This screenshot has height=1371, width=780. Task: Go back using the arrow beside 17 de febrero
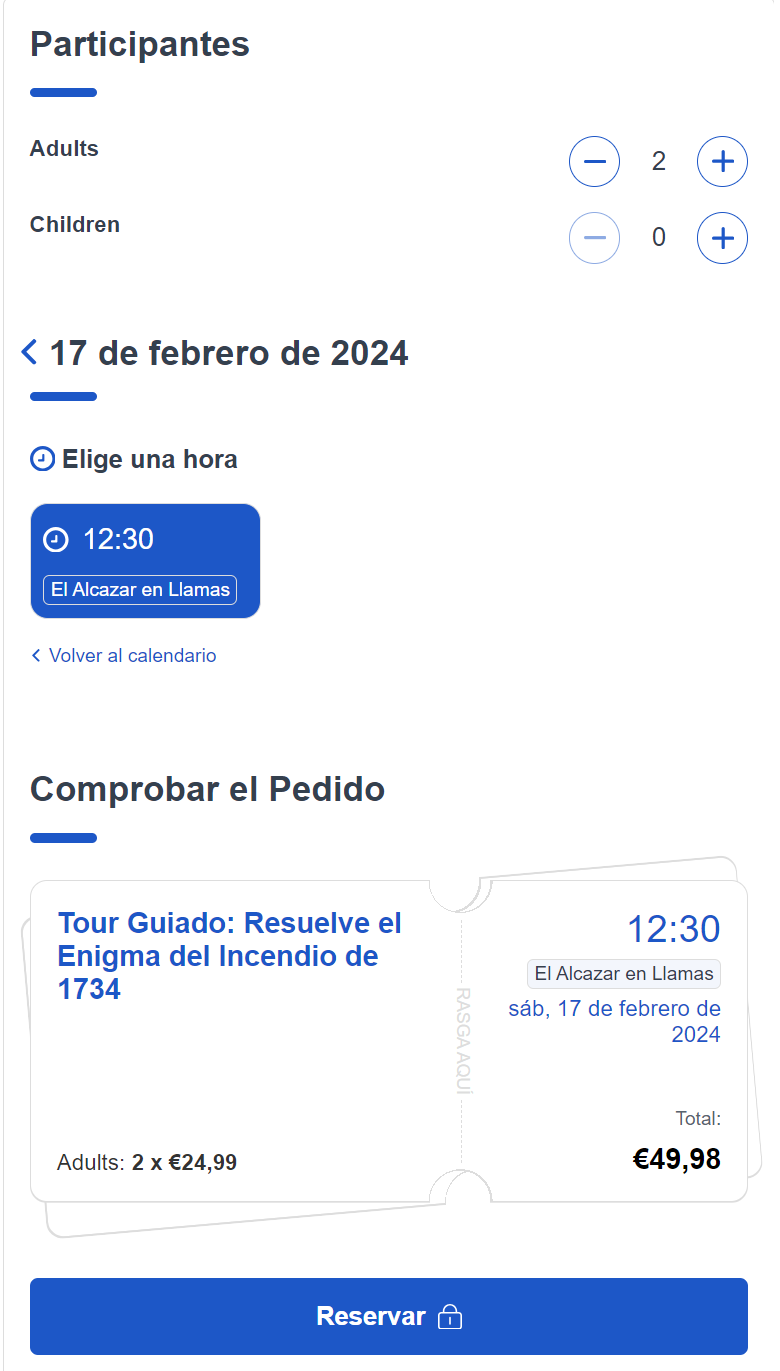pos(29,352)
